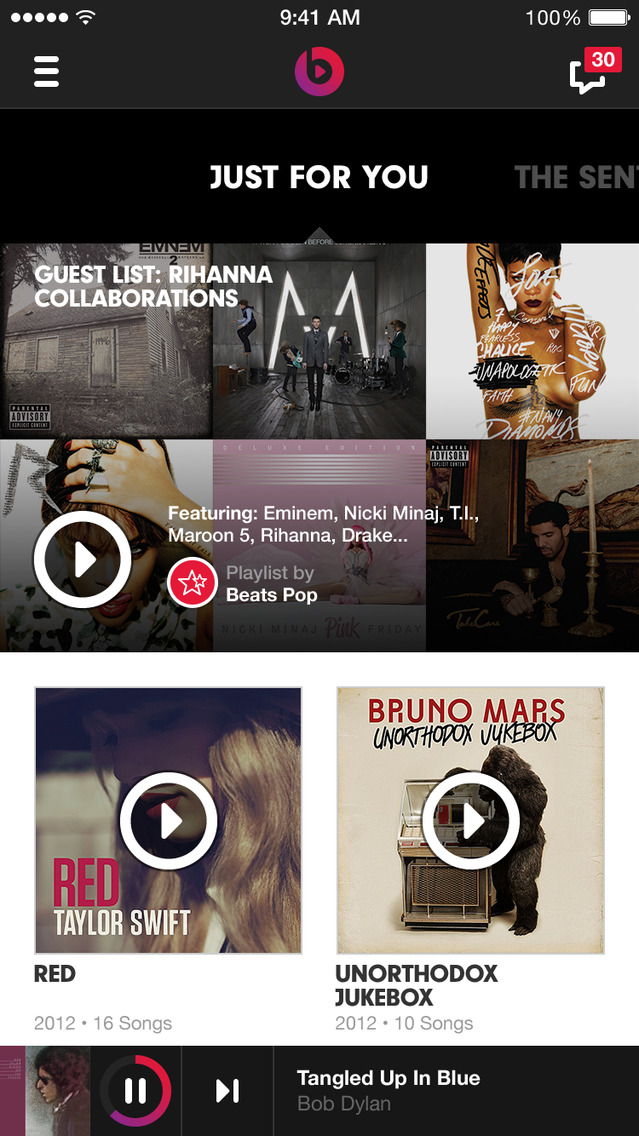This screenshot has height=1136, width=639.
Task: Play Bruno Mars' Unorthodox Jukebox album
Action: click(x=471, y=820)
